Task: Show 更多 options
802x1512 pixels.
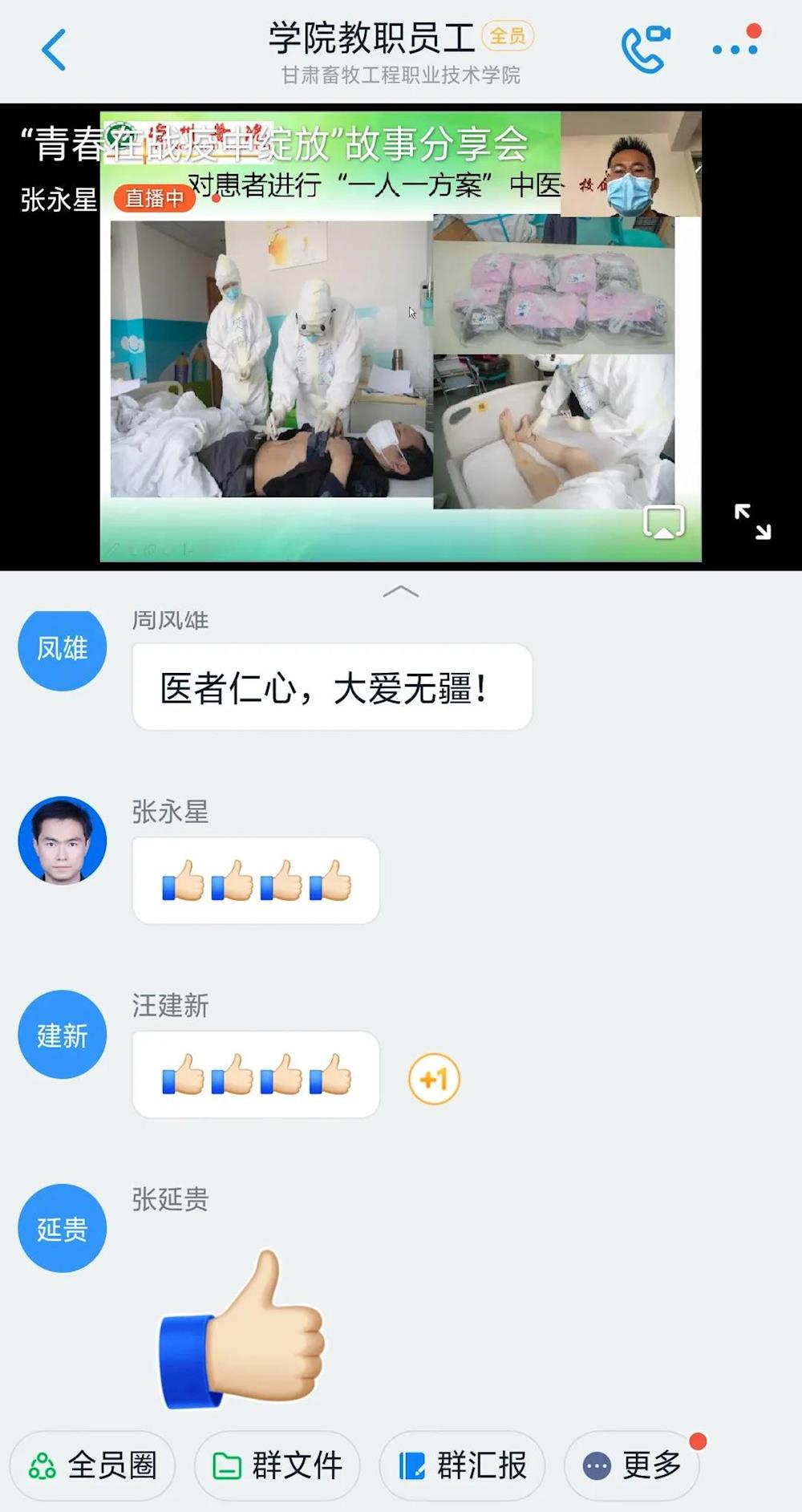Action: pos(632,1465)
